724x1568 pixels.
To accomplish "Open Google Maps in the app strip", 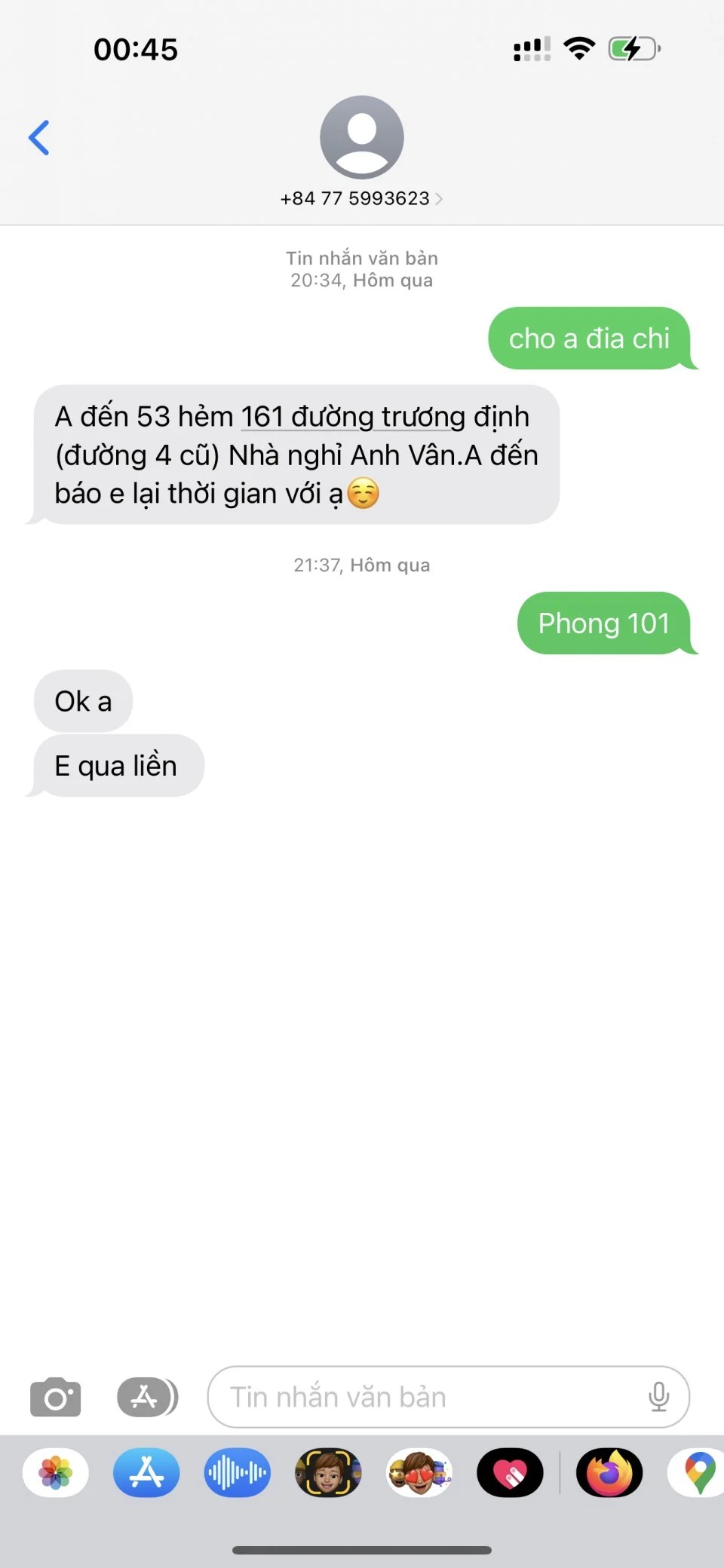I will 699,1472.
